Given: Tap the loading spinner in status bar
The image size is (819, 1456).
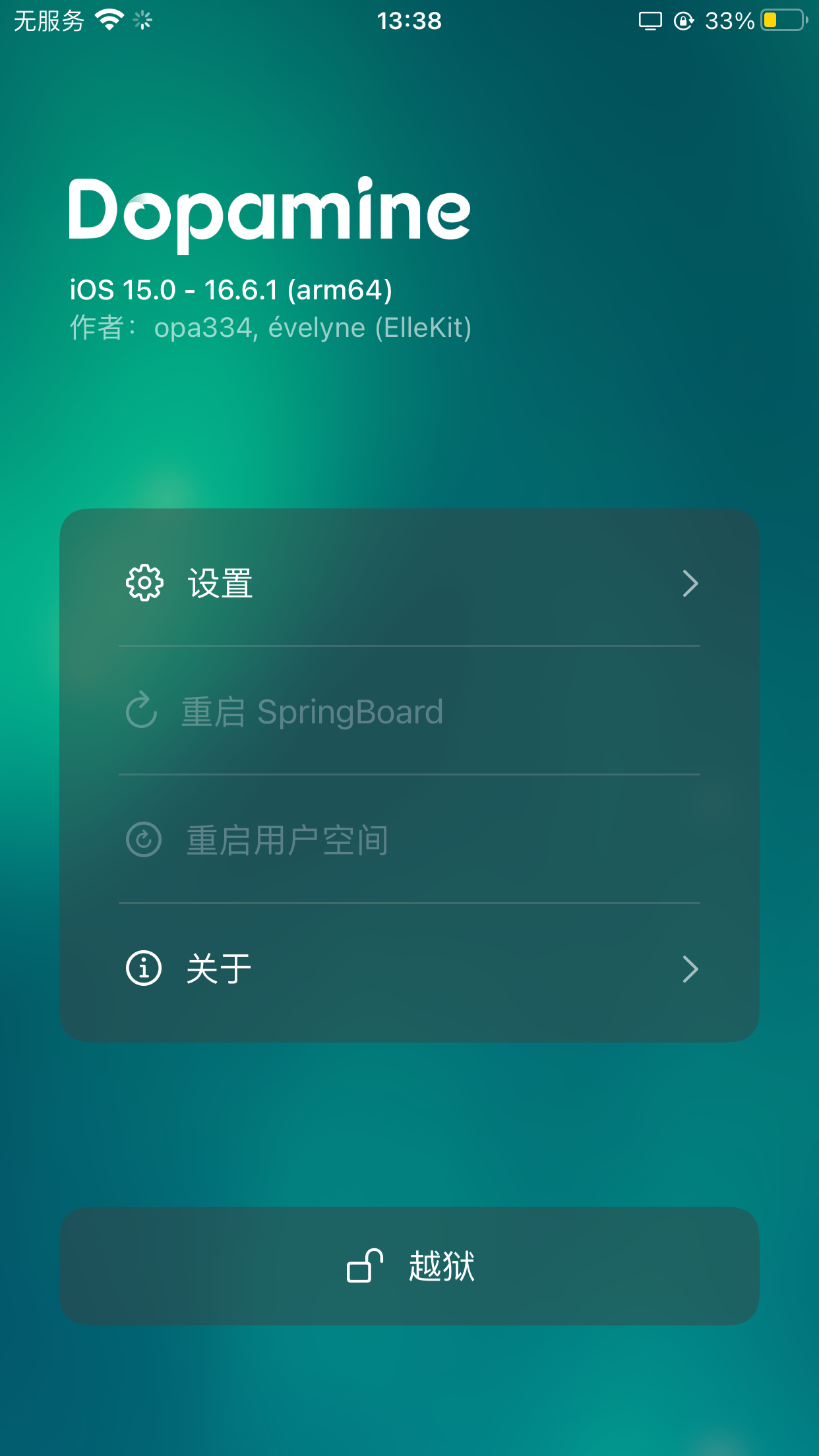Looking at the screenshot, I should [140, 21].
